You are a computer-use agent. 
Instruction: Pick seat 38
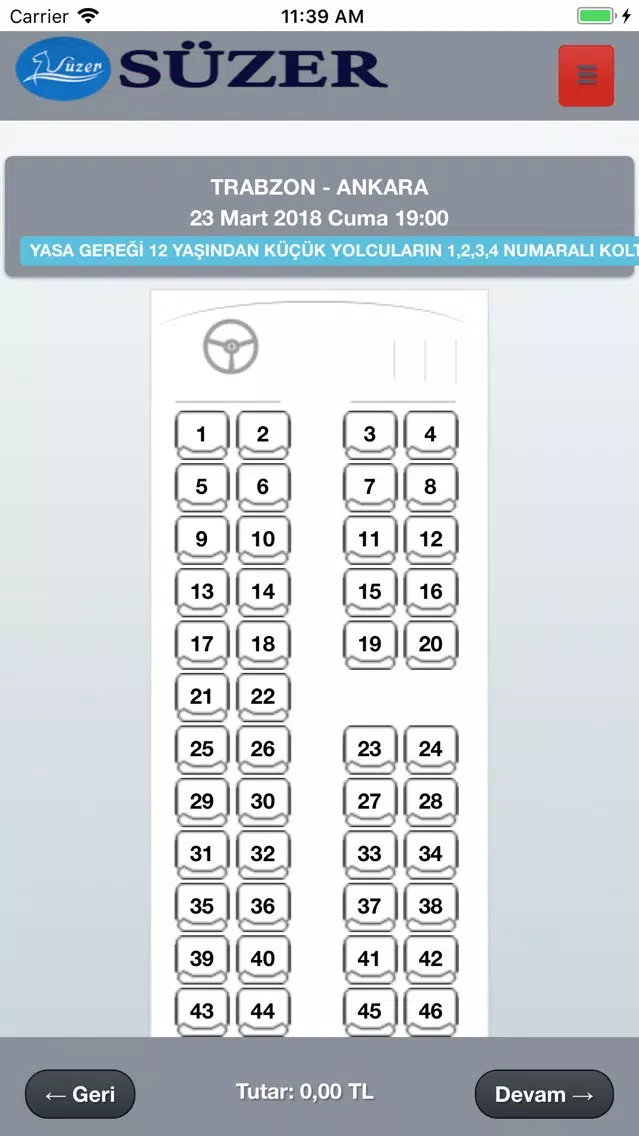430,907
